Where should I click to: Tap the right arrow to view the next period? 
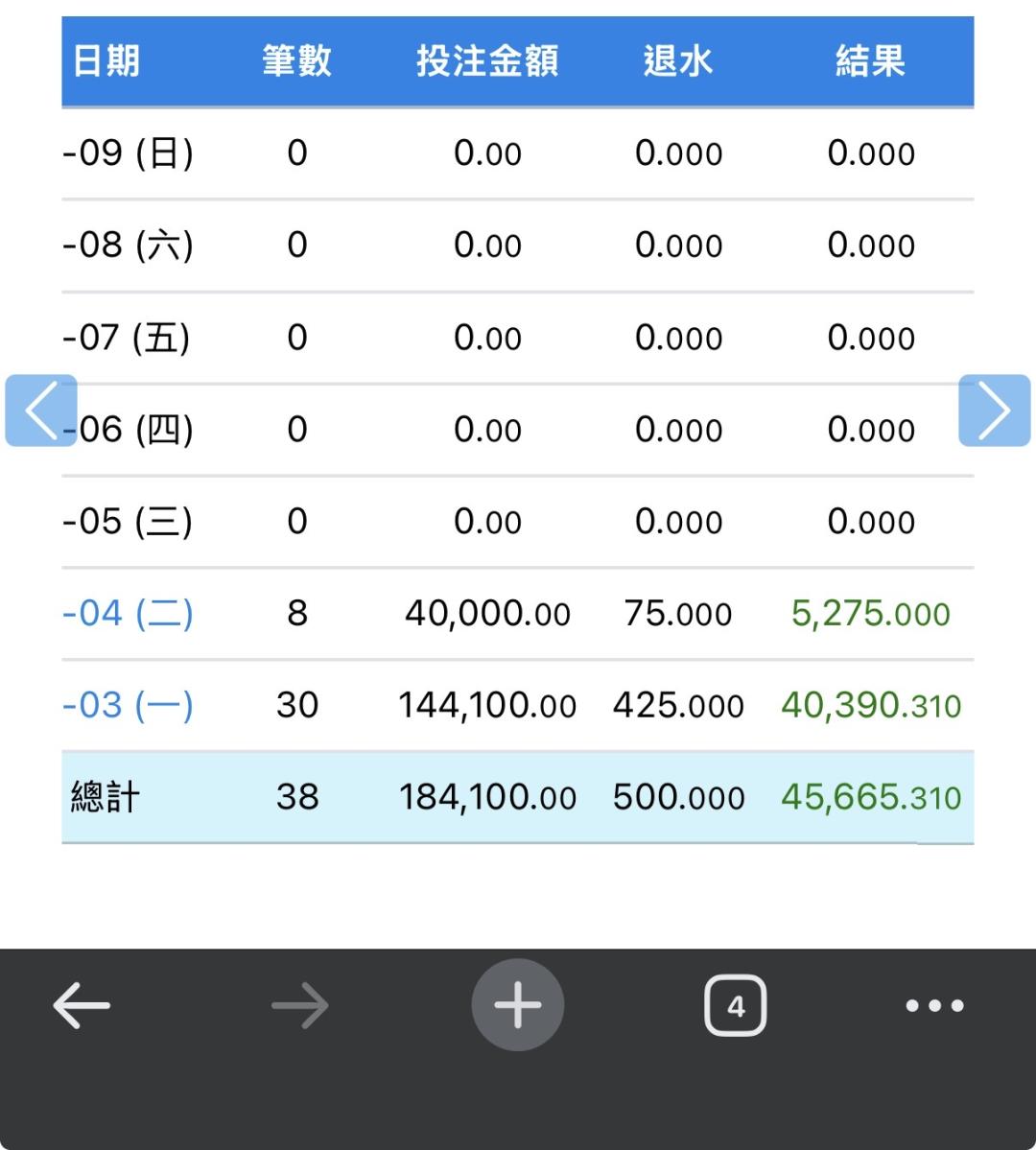click(x=994, y=411)
